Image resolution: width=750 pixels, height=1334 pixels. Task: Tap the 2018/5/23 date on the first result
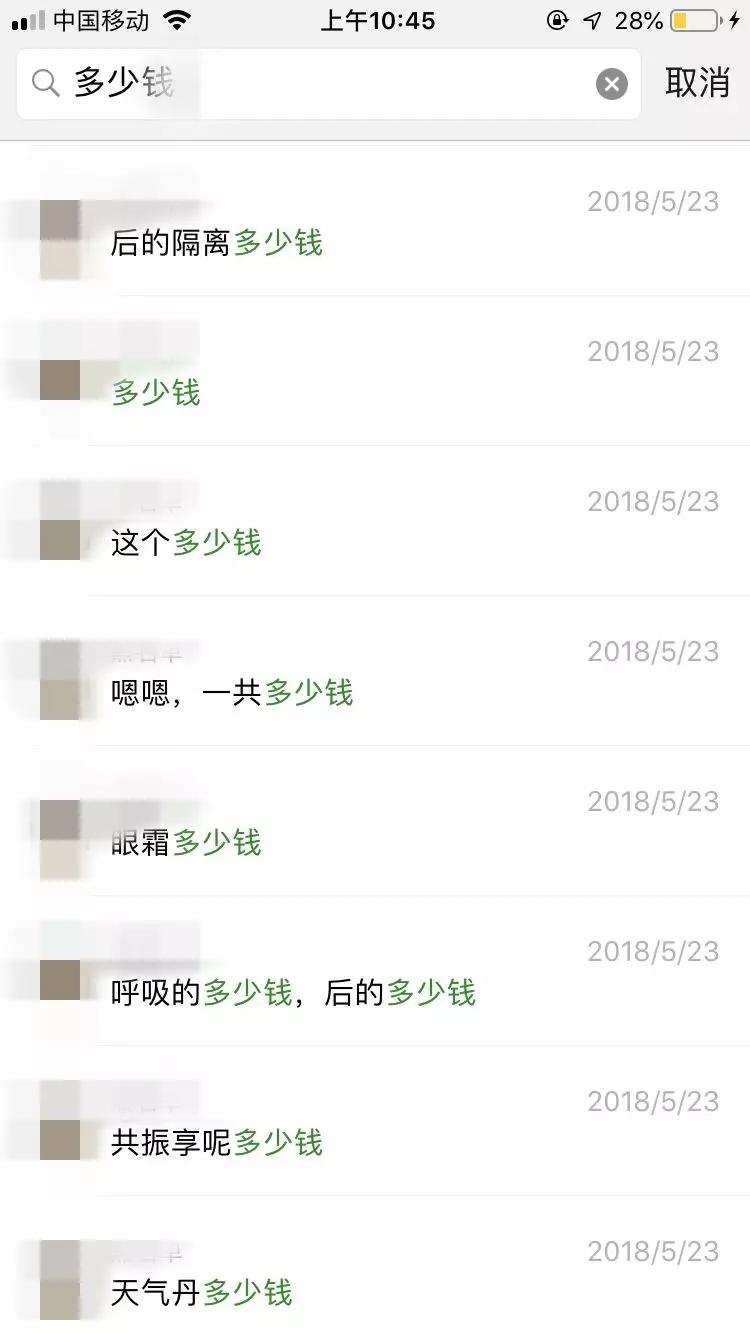tap(652, 200)
